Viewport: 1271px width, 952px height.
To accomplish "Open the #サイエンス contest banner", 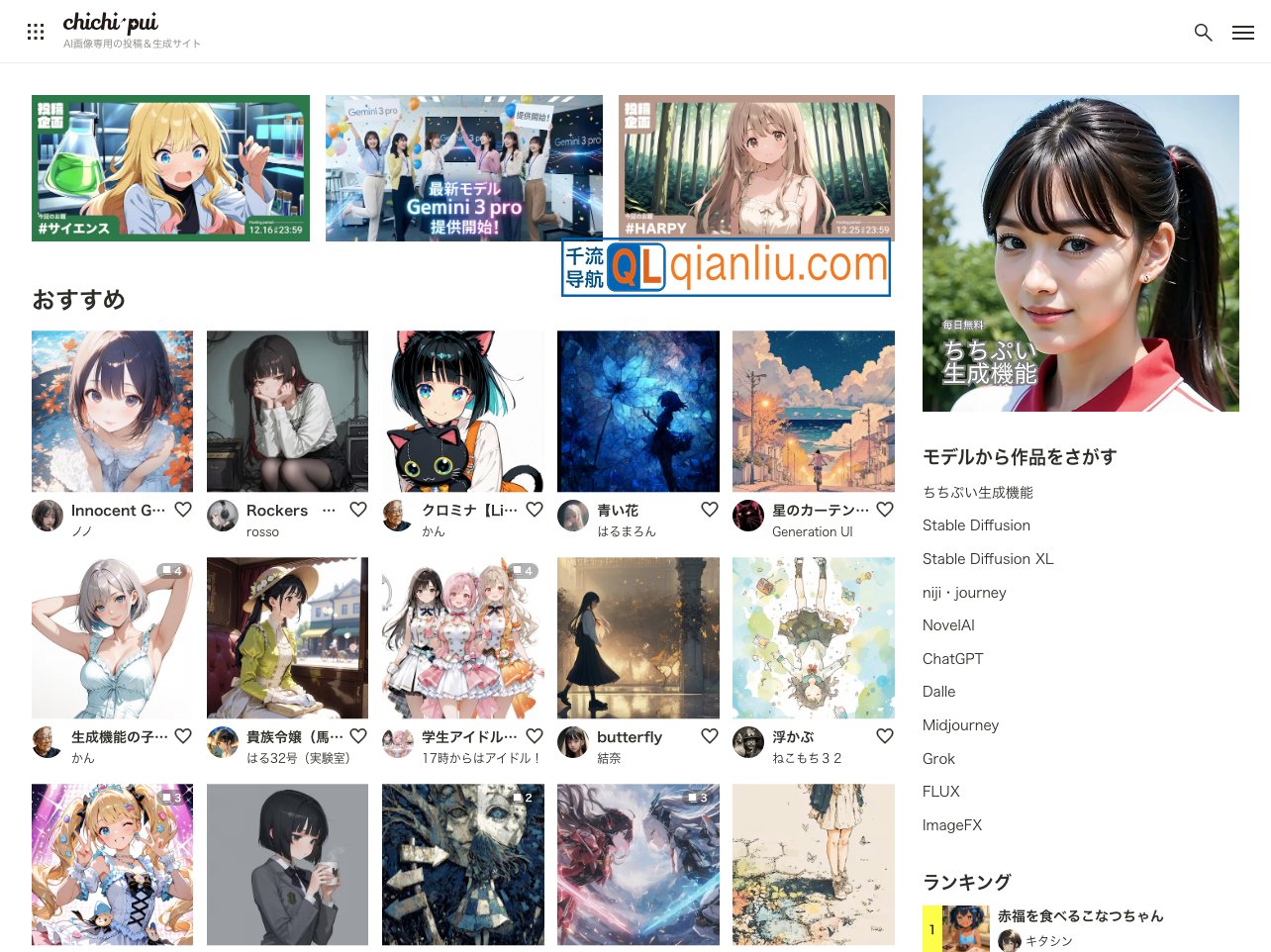I will (170, 168).
